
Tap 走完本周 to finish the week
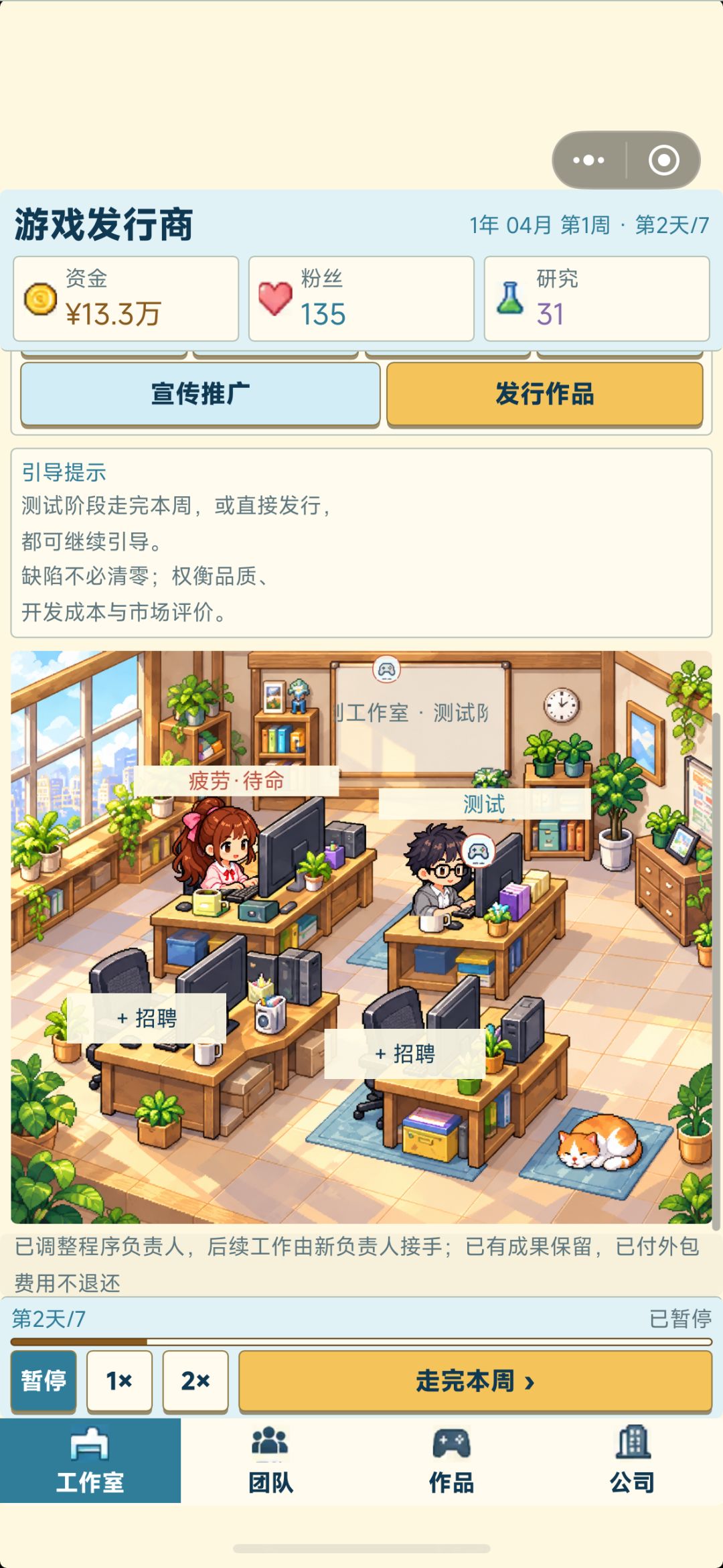point(475,1381)
